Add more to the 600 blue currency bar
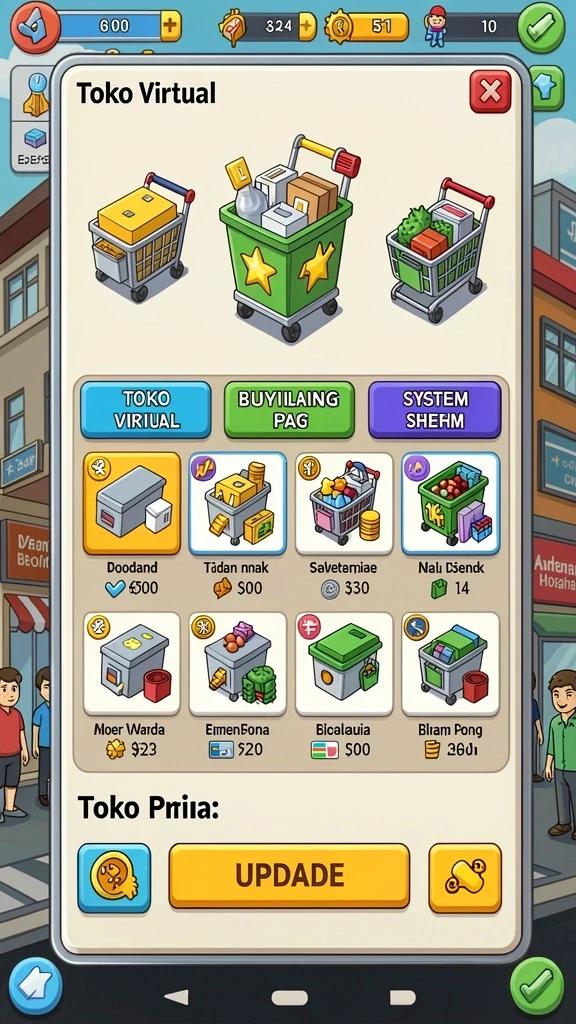This screenshot has height=1024, width=576. [169, 26]
